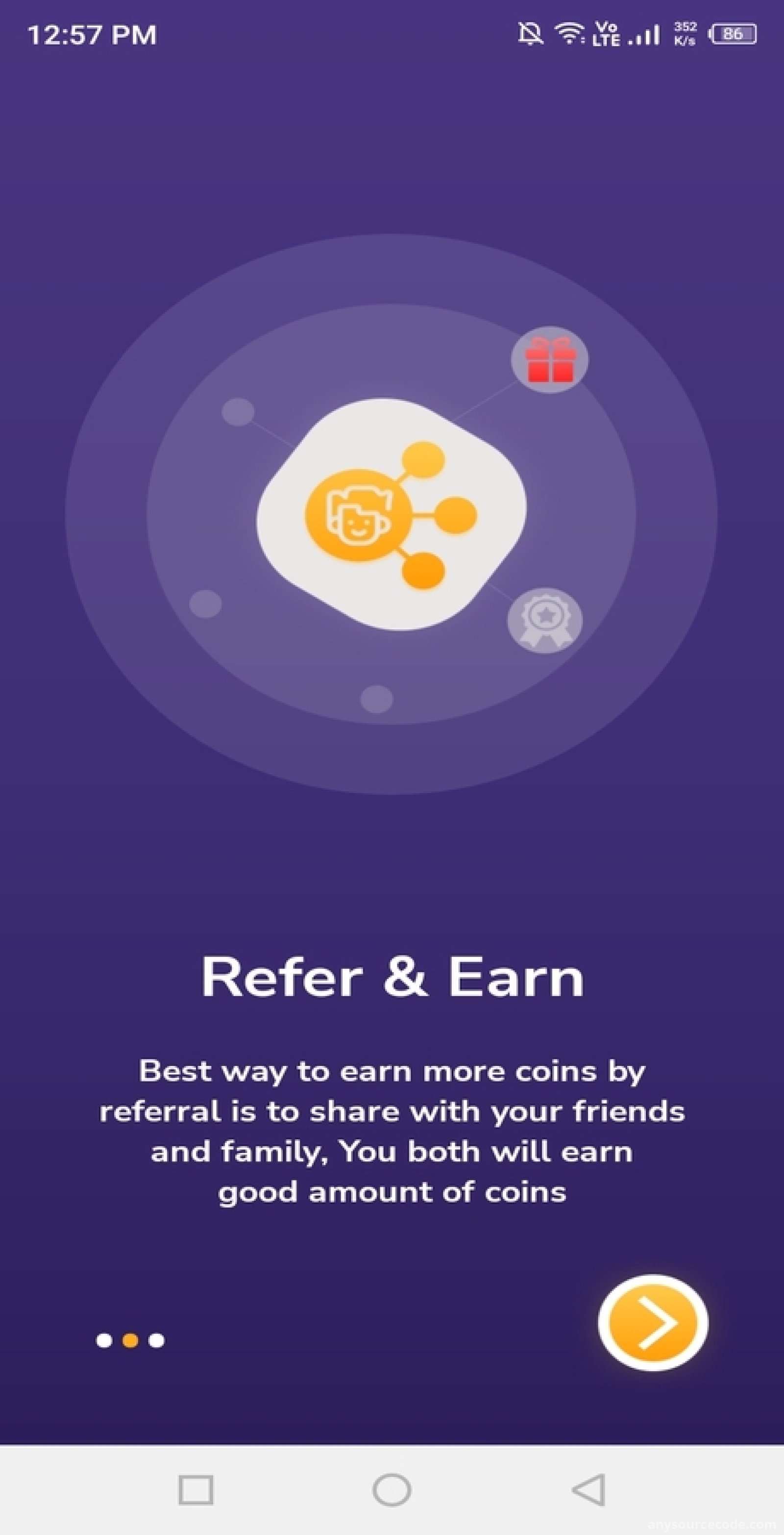The width and height of the screenshot is (784, 1535).
Task: Tap the orange next arrow button
Action: 653,1323
